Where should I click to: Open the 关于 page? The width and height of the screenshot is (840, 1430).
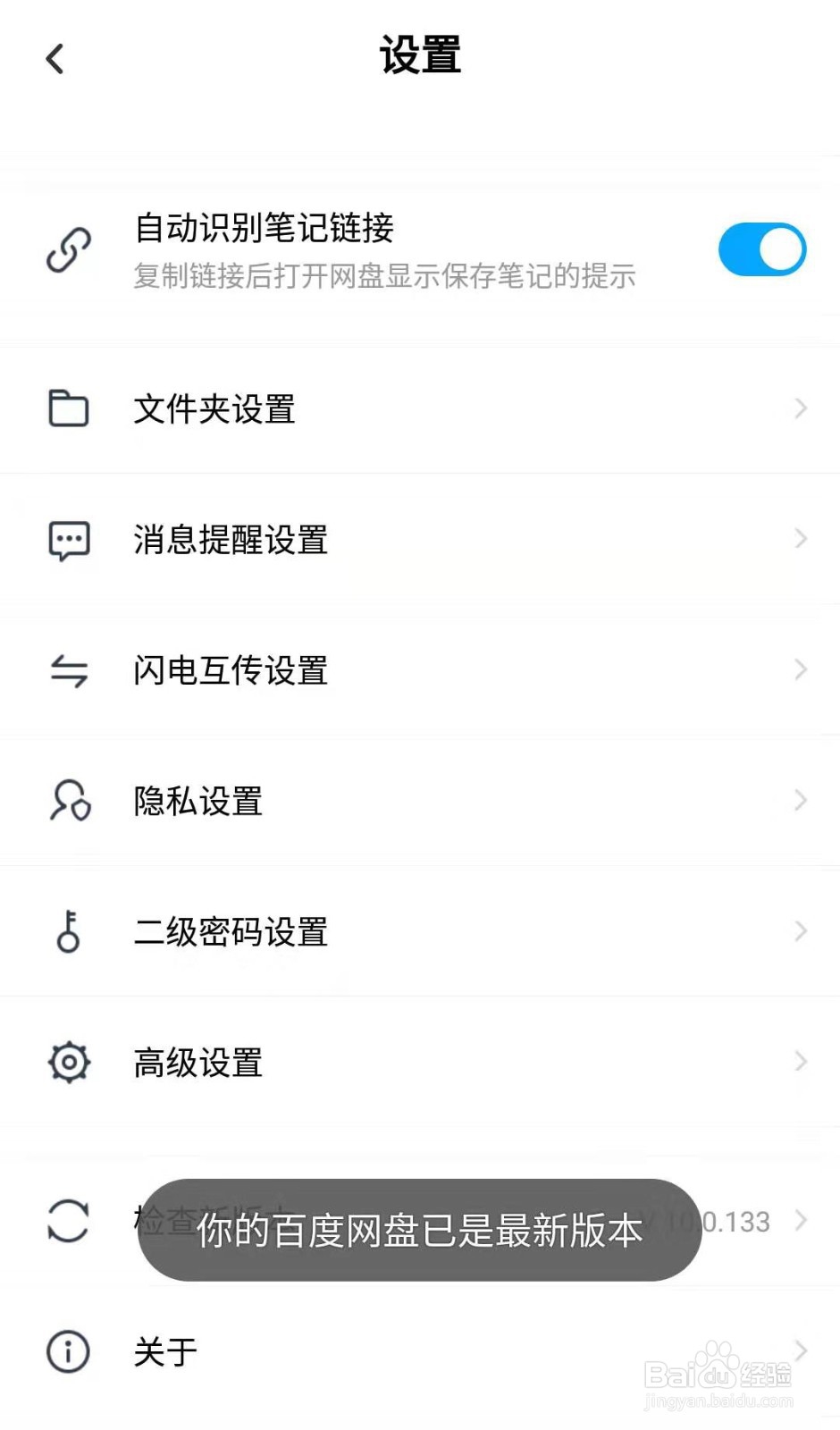420,1351
